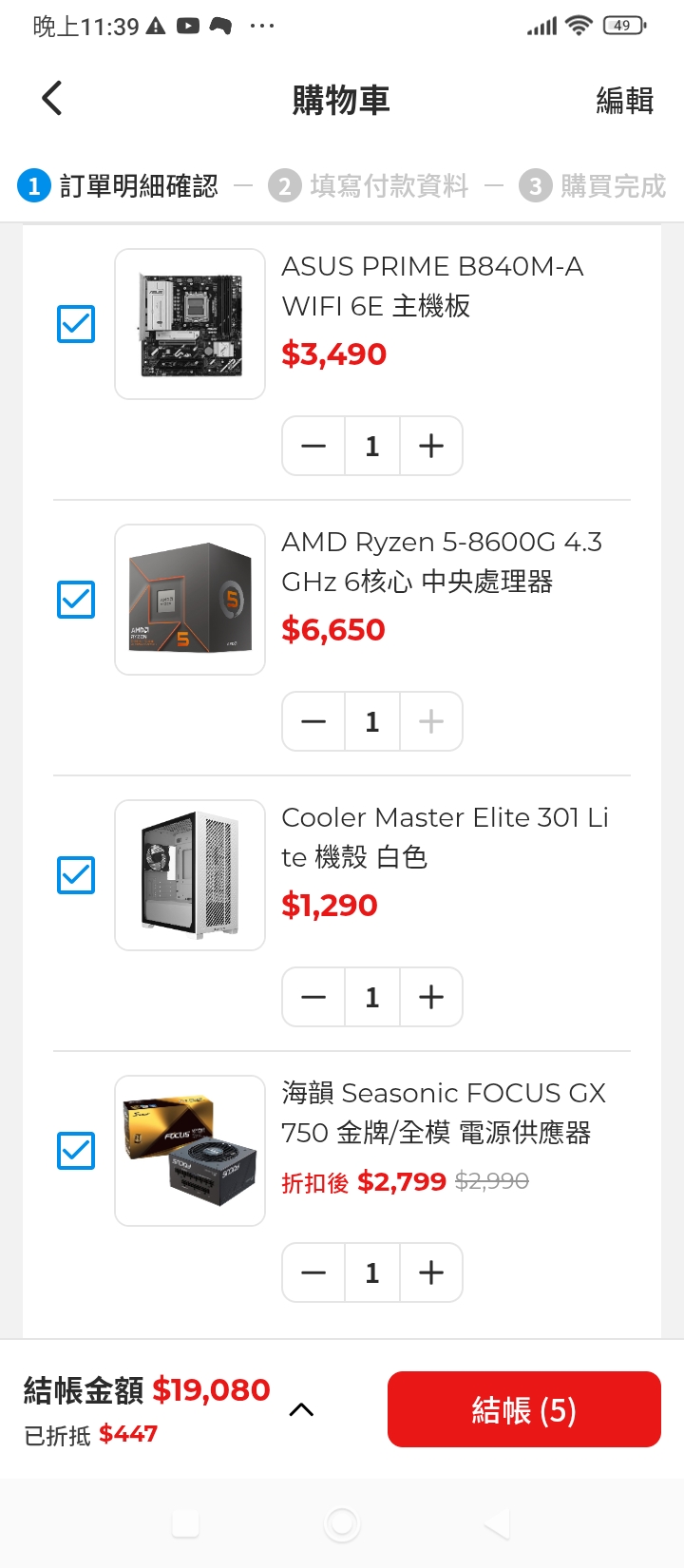Screen dimensions: 684x1568
Task: Tap step 2 填寫付款資料 circle
Action: pyautogui.click(x=288, y=185)
